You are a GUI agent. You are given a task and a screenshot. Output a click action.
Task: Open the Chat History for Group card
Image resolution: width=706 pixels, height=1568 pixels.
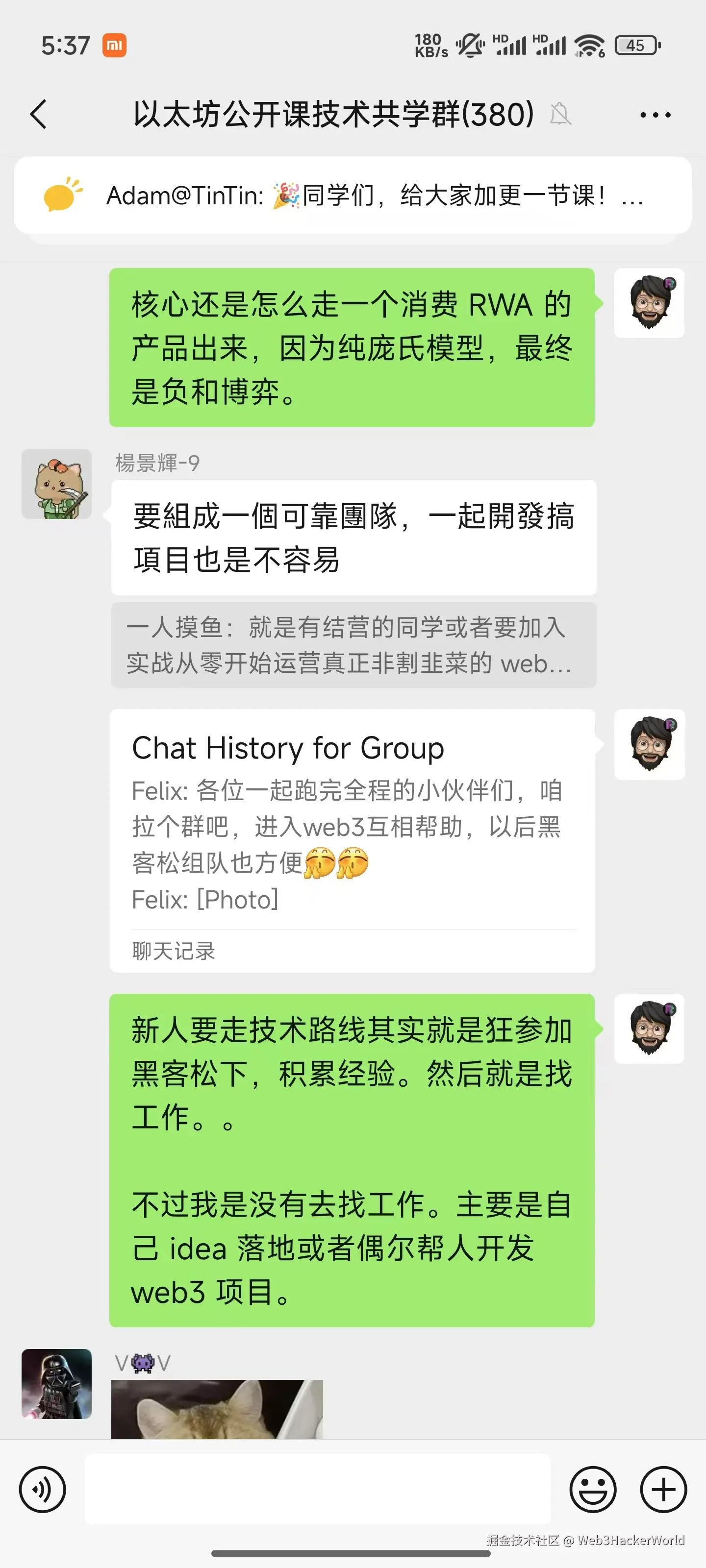tap(352, 840)
